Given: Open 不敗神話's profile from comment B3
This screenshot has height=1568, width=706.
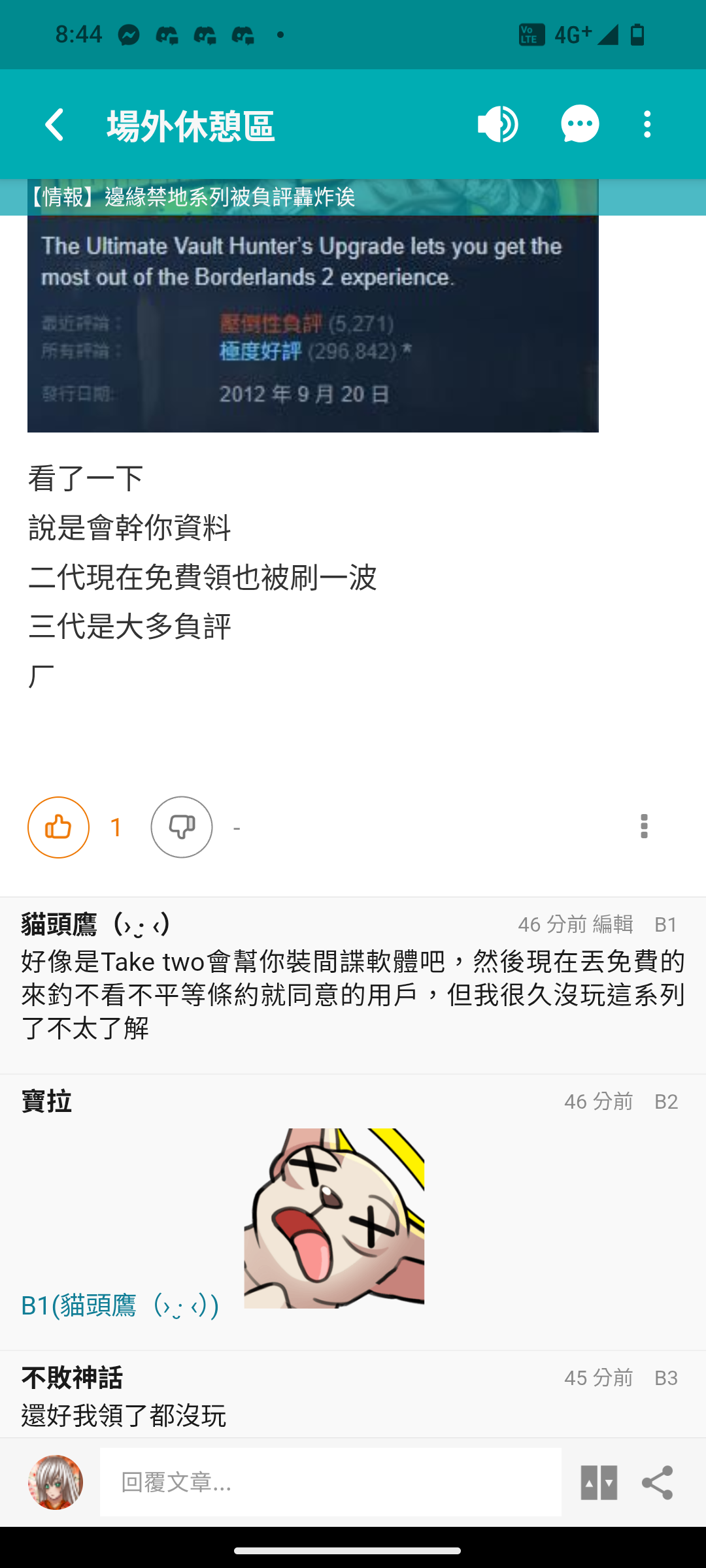Looking at the screenshot, I should [72, 1378].
